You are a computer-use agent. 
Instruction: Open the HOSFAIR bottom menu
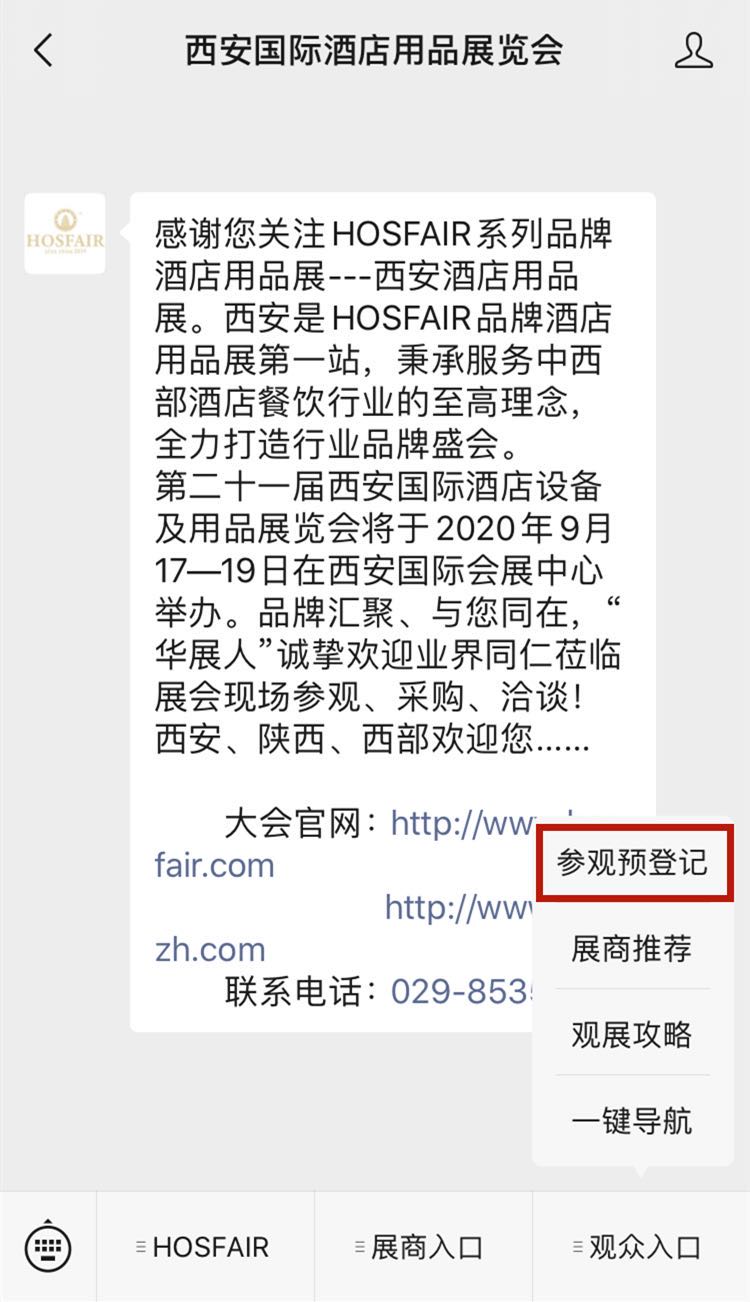point(205,1247)
